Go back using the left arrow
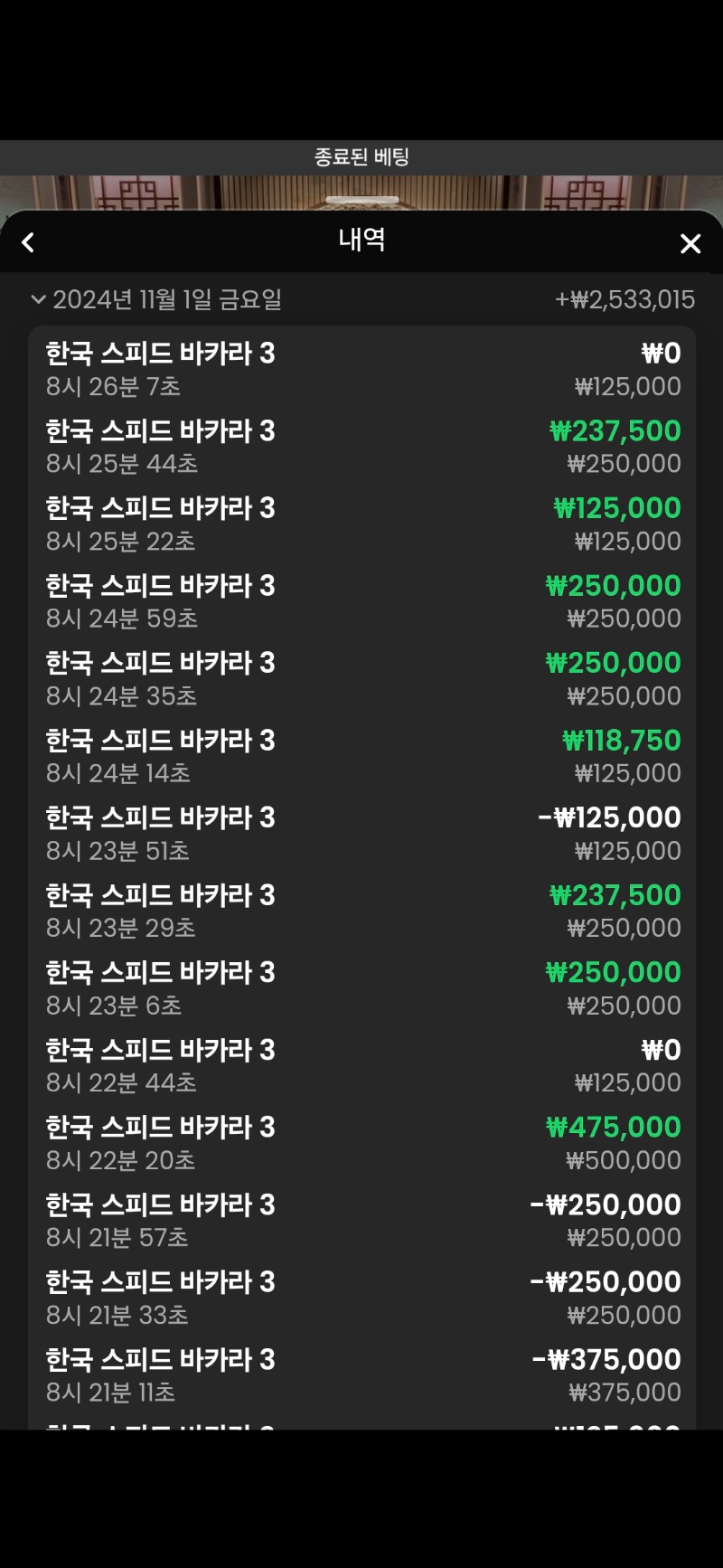Screen dimensions: 723x1568 tap(28, 242)
